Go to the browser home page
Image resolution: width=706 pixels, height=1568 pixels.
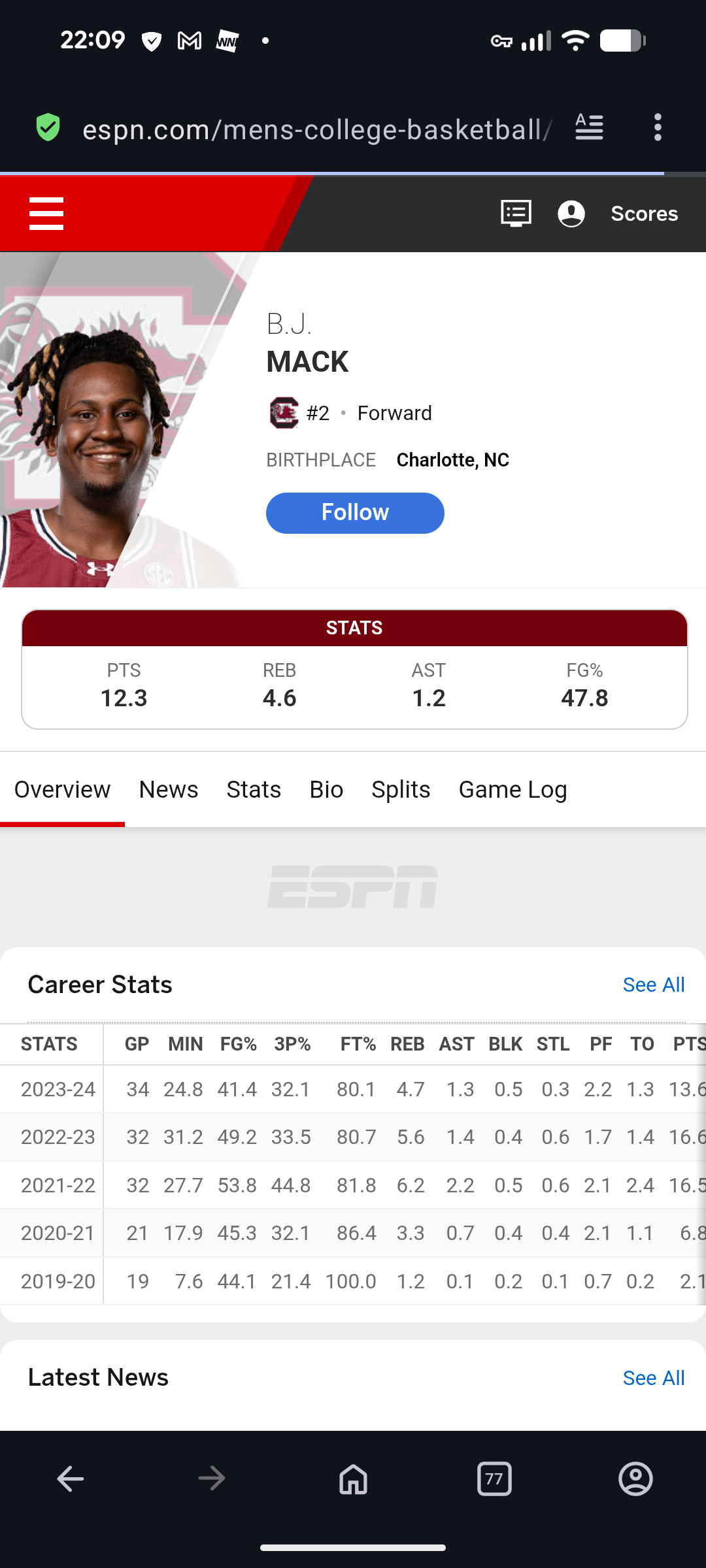(x=353, y=1478)
